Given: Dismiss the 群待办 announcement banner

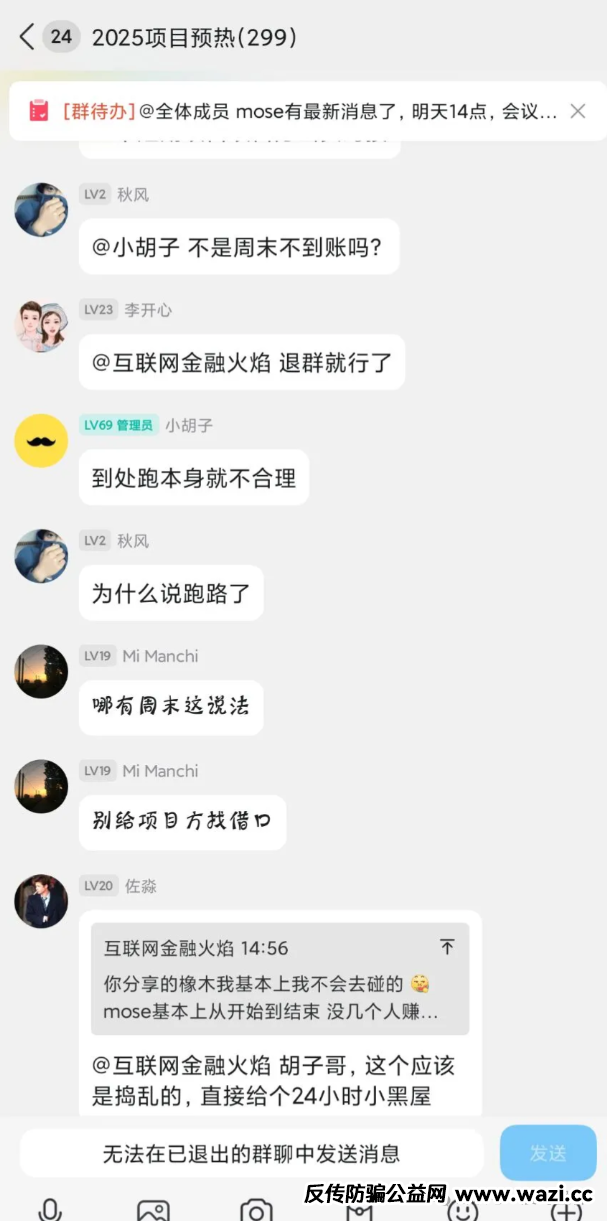Looking at the screenshot, I should click(577, 111).
